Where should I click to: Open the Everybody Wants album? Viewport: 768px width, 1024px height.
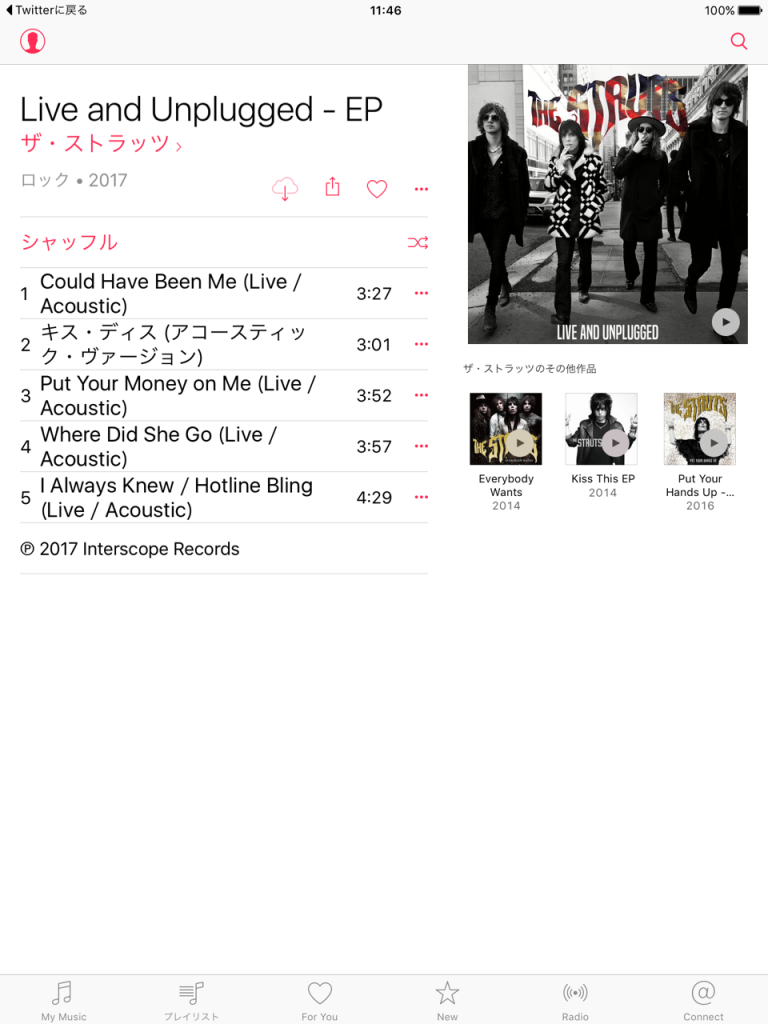pyautogui.click(x=506, y=430)
